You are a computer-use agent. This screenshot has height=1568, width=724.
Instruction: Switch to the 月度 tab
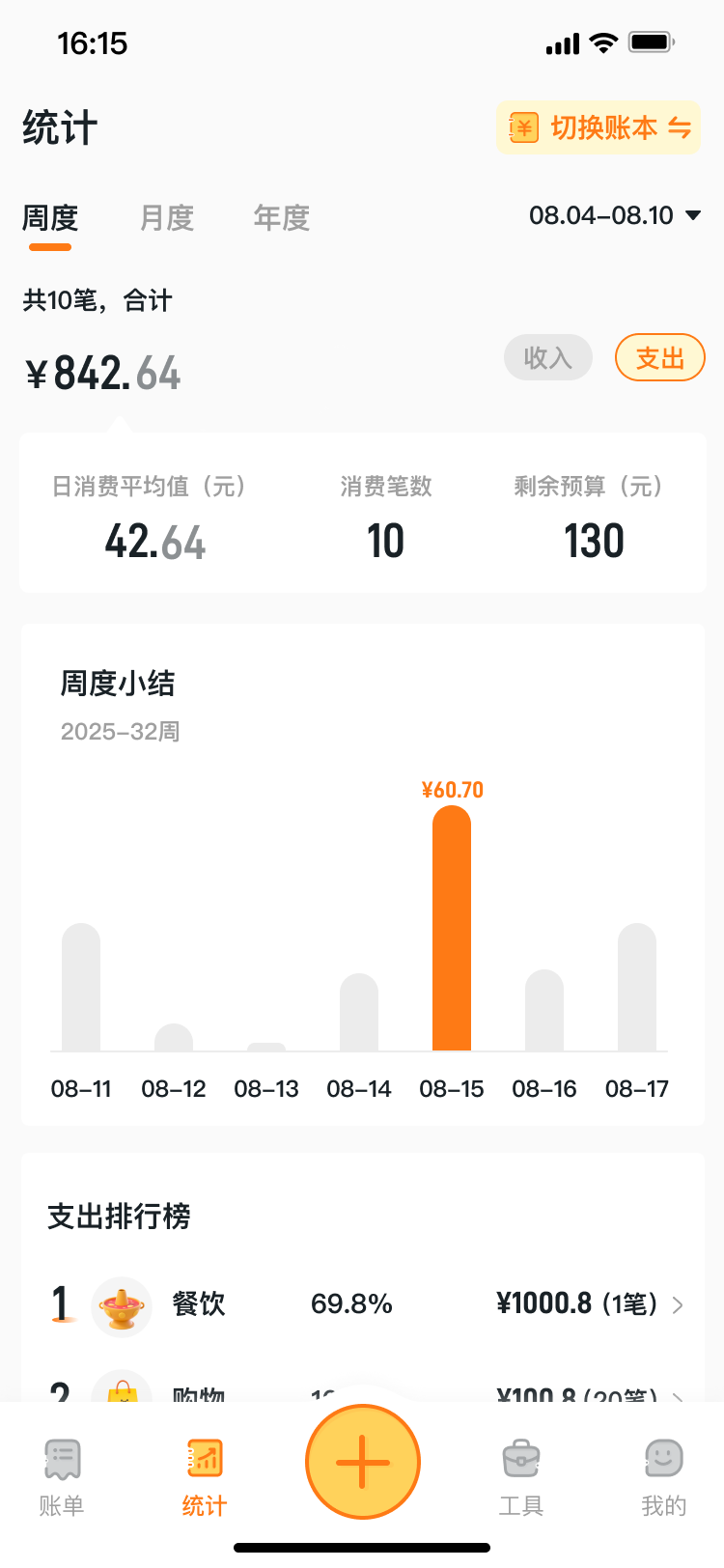pyautogui.click(x=167, y=218)
